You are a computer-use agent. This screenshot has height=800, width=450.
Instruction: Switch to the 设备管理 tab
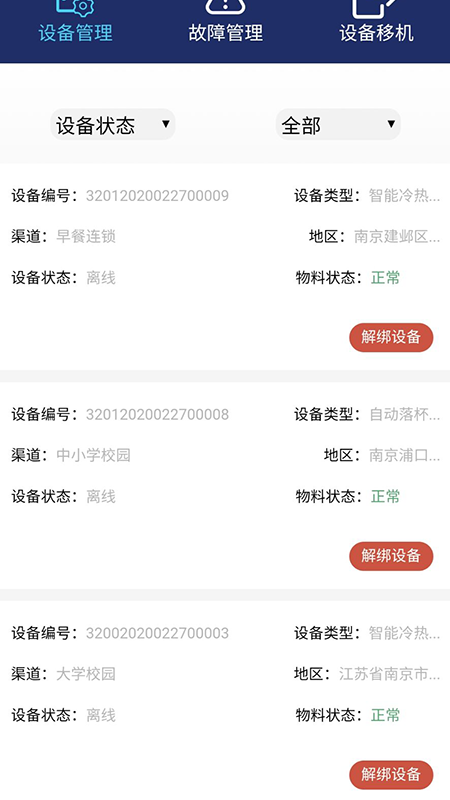(x=76, y=23)
